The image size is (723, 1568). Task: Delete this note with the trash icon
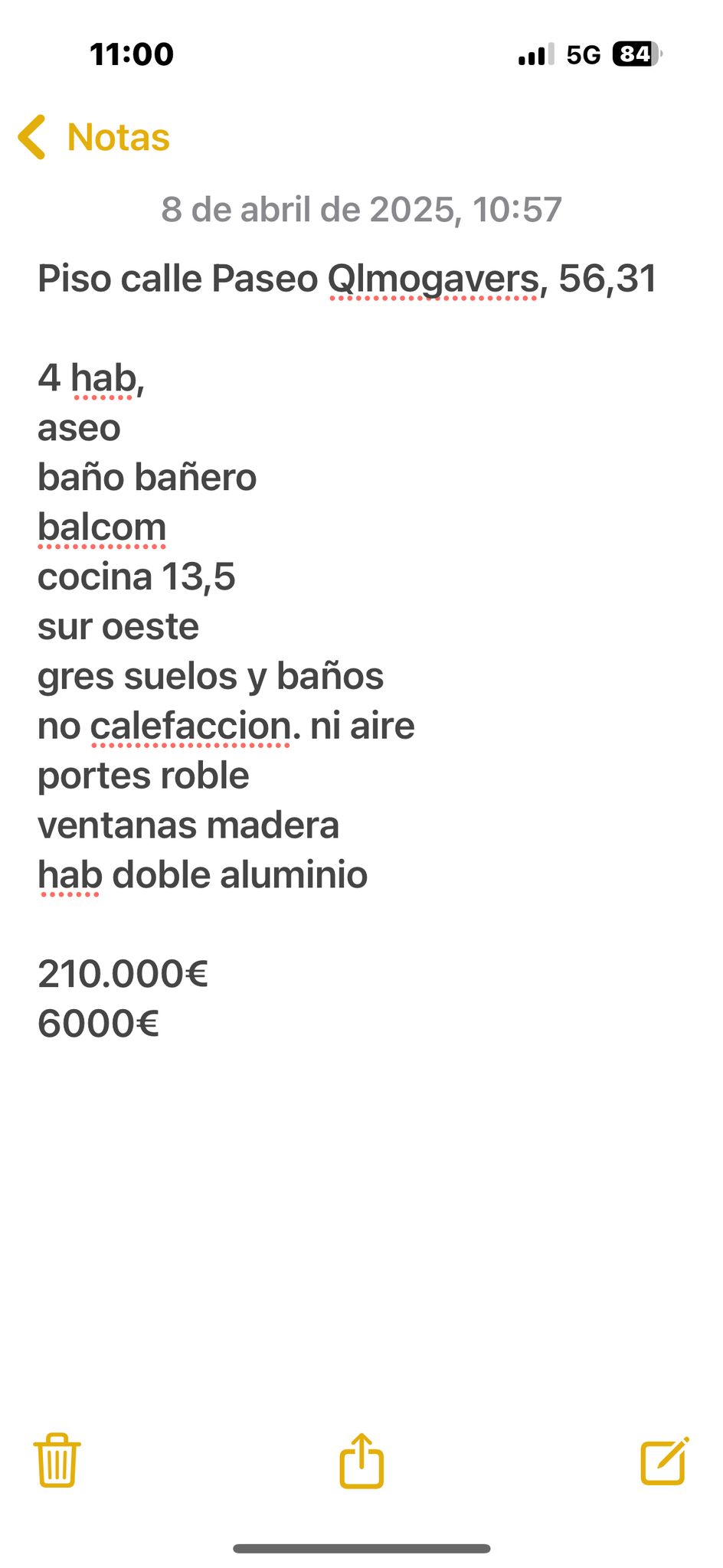click(57, 1459)
